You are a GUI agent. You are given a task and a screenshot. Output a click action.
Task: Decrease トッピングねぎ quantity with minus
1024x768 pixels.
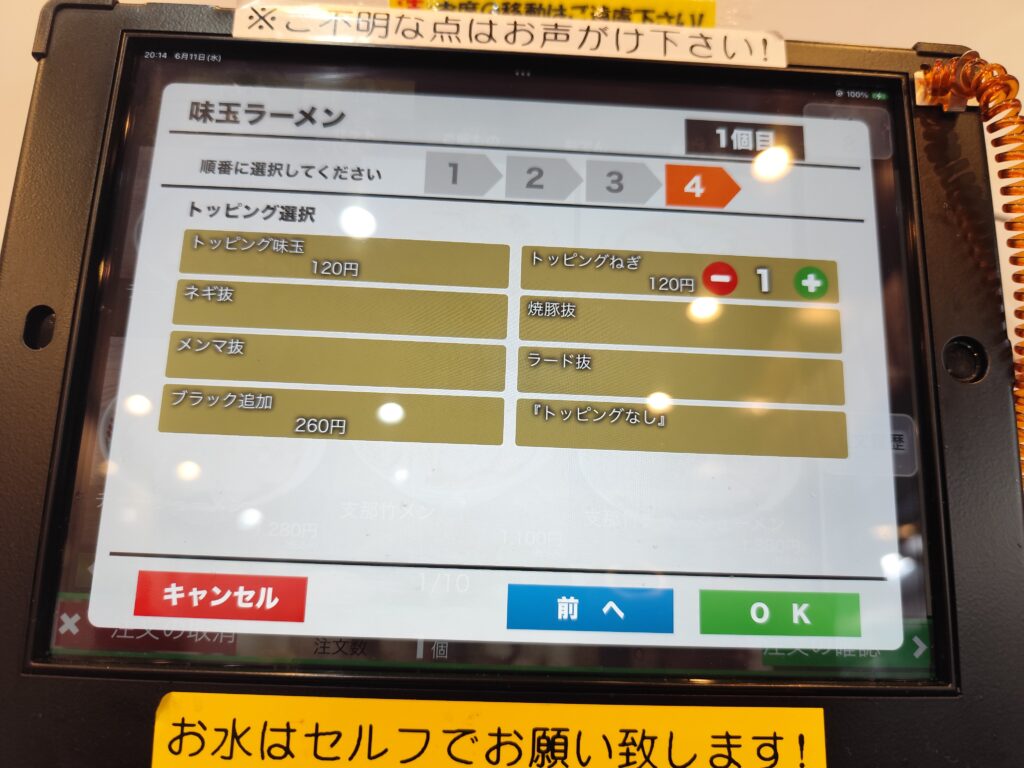point(719,279)
